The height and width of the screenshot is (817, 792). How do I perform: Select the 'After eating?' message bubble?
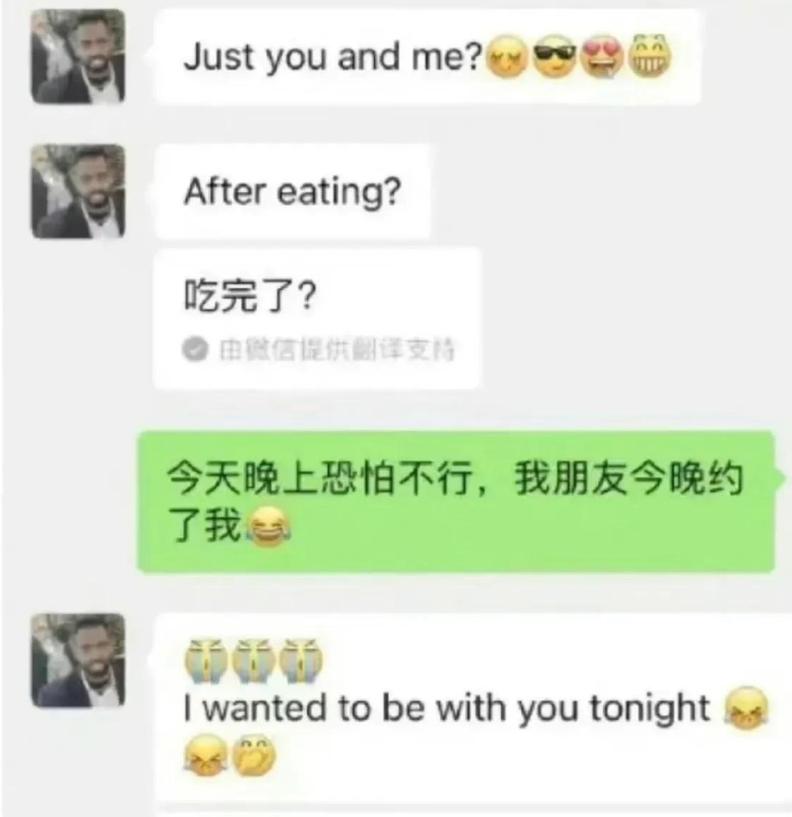290,192
